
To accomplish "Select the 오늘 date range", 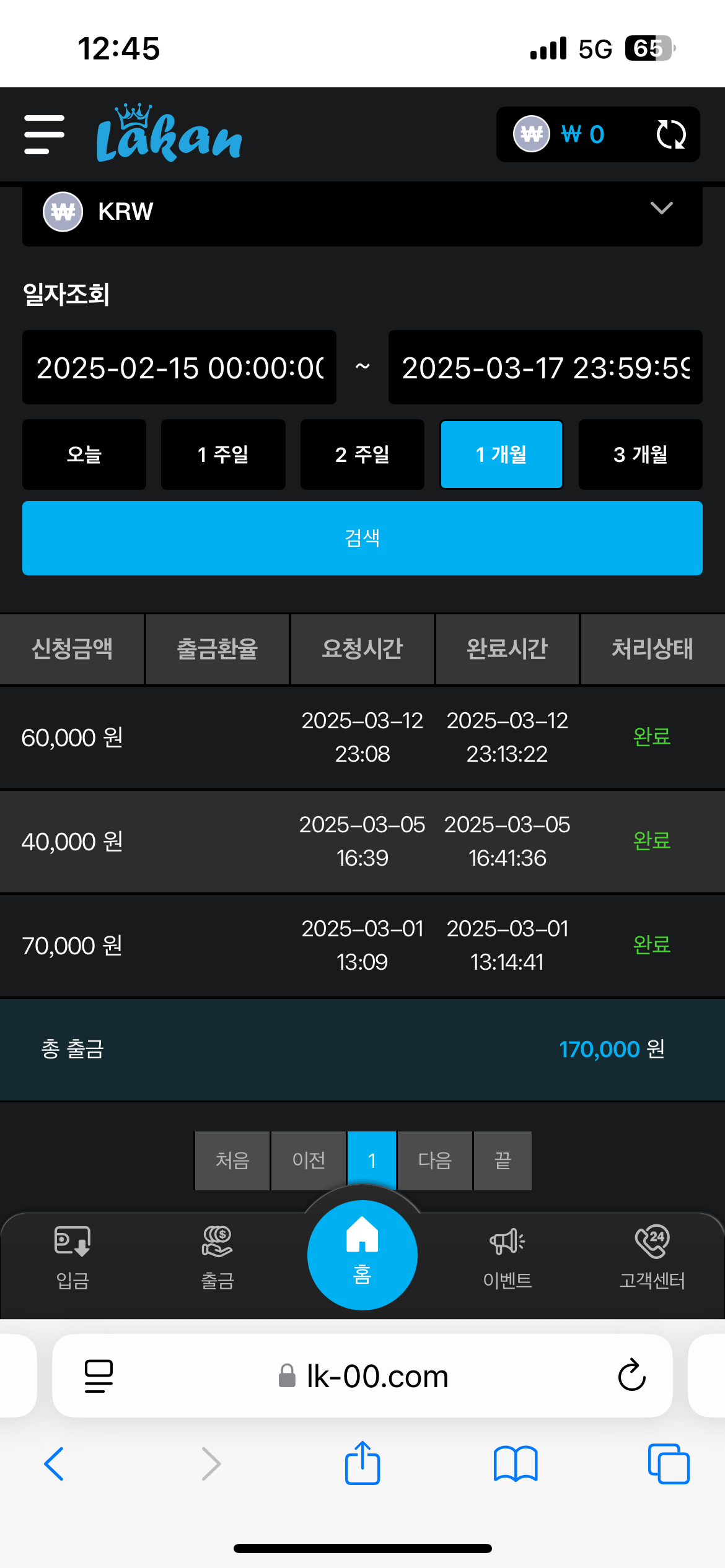I will click(x=84, y=455).
